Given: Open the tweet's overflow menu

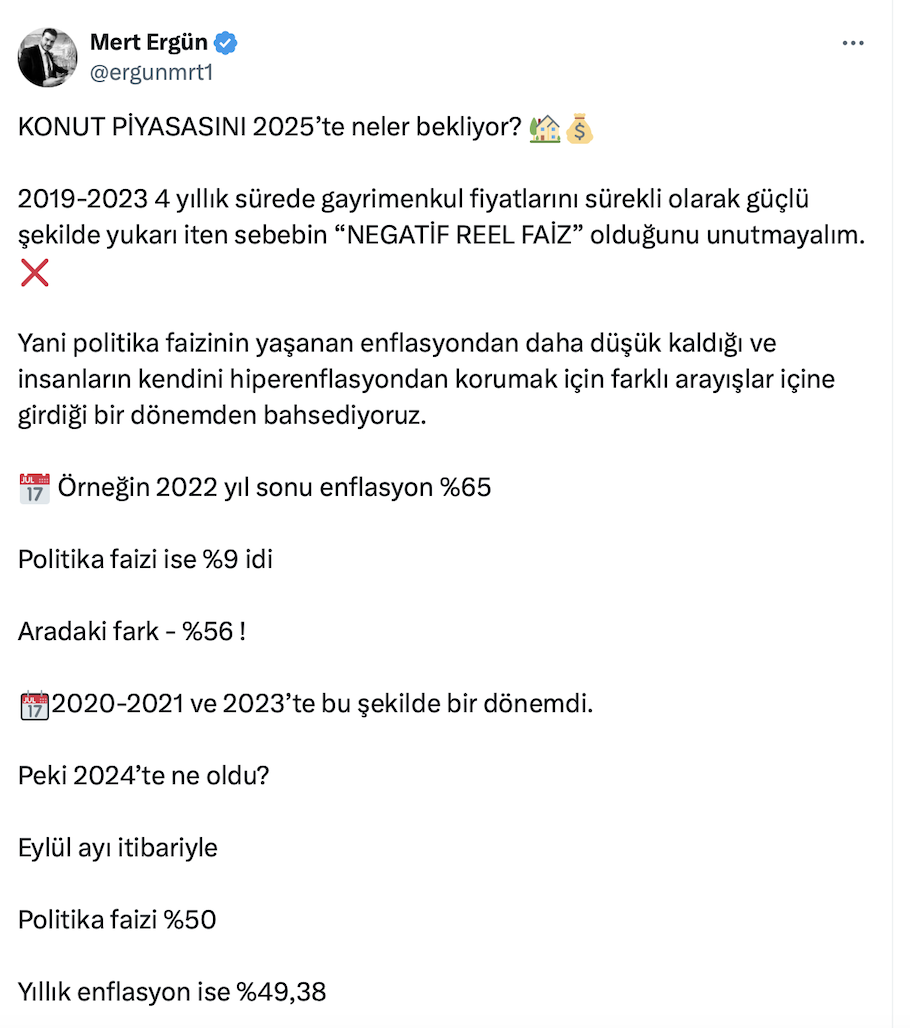Looking at the screenshot, I should pyautogui.click(x=853, y=44).
